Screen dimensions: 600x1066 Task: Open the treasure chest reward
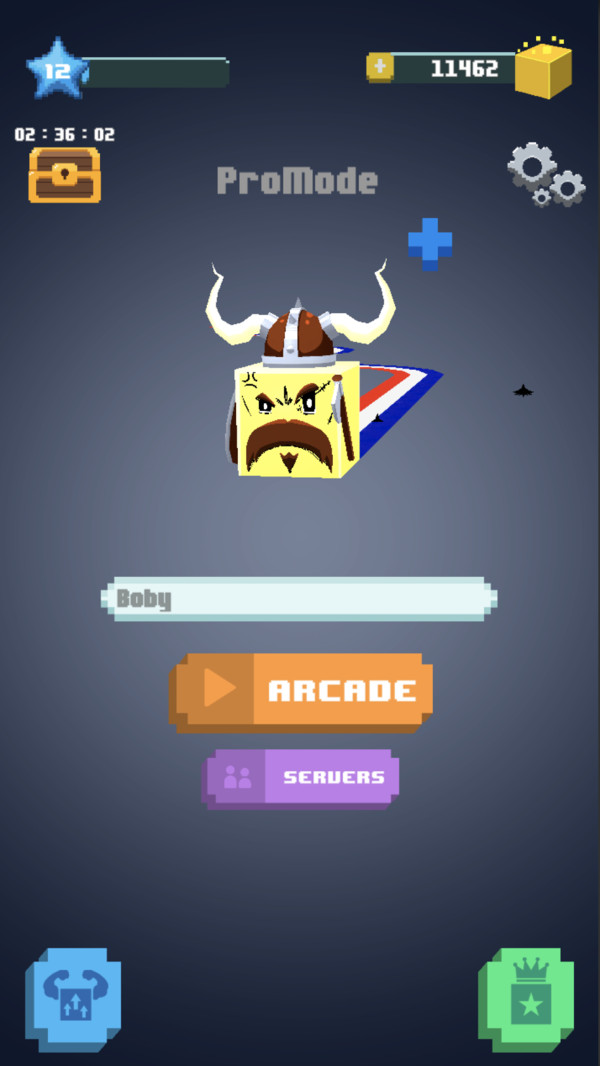click(64, 176)
